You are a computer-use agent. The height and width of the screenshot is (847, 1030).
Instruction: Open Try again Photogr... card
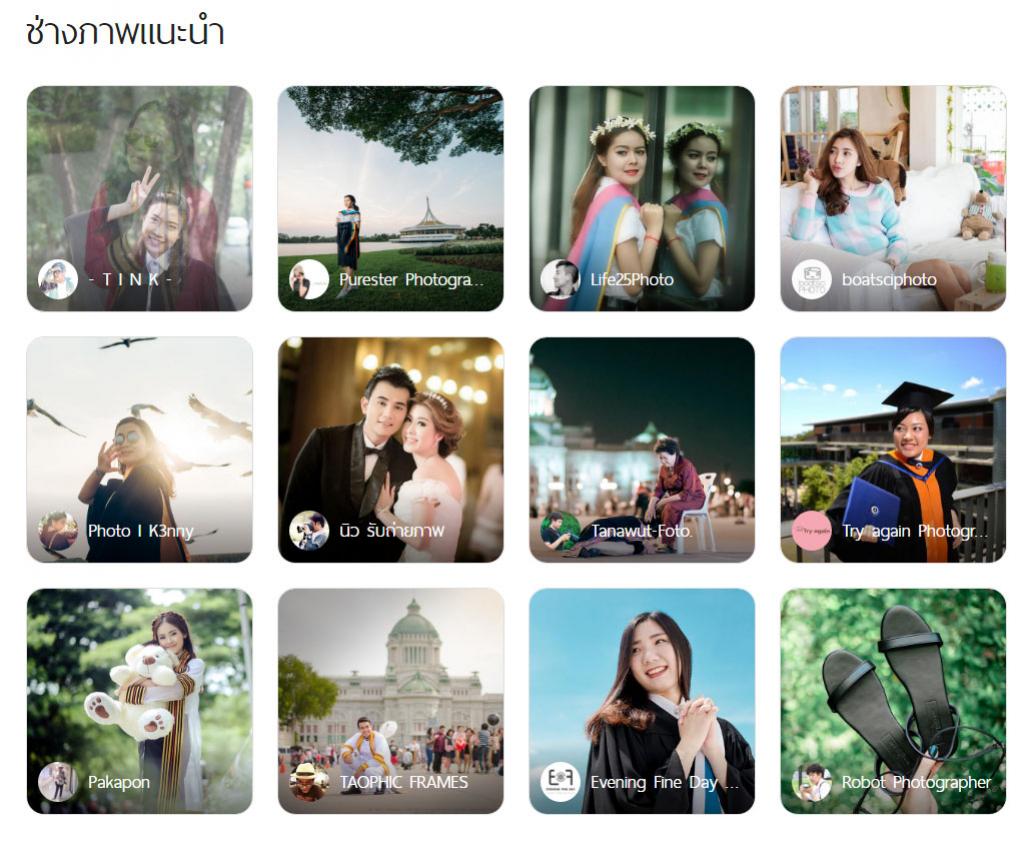point(893,449)
